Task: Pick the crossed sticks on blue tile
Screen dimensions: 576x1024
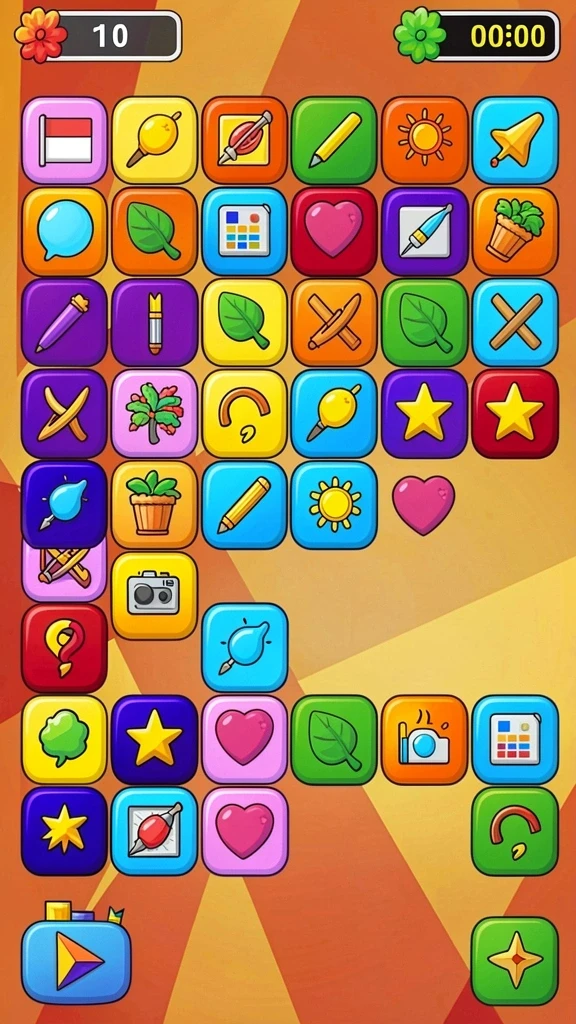Action: tap(515, 323)
